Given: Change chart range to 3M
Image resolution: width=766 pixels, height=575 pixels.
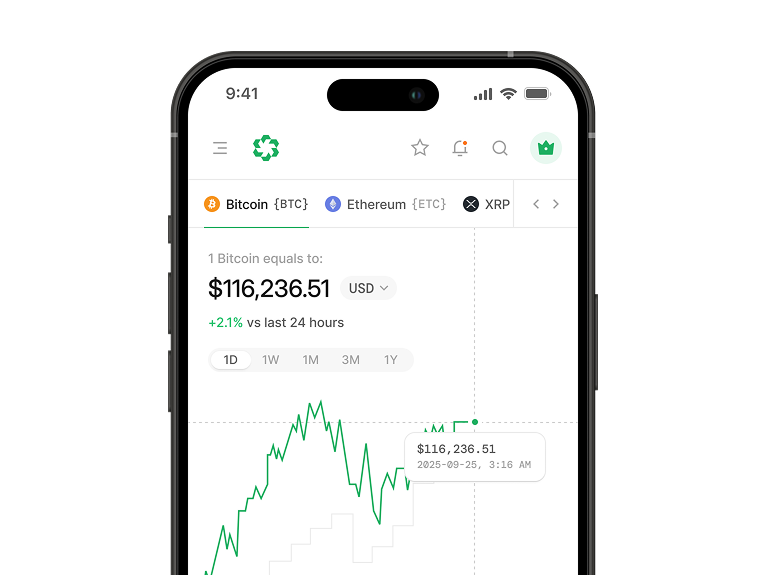Looking at the screenshot, I should pos(351,360).
